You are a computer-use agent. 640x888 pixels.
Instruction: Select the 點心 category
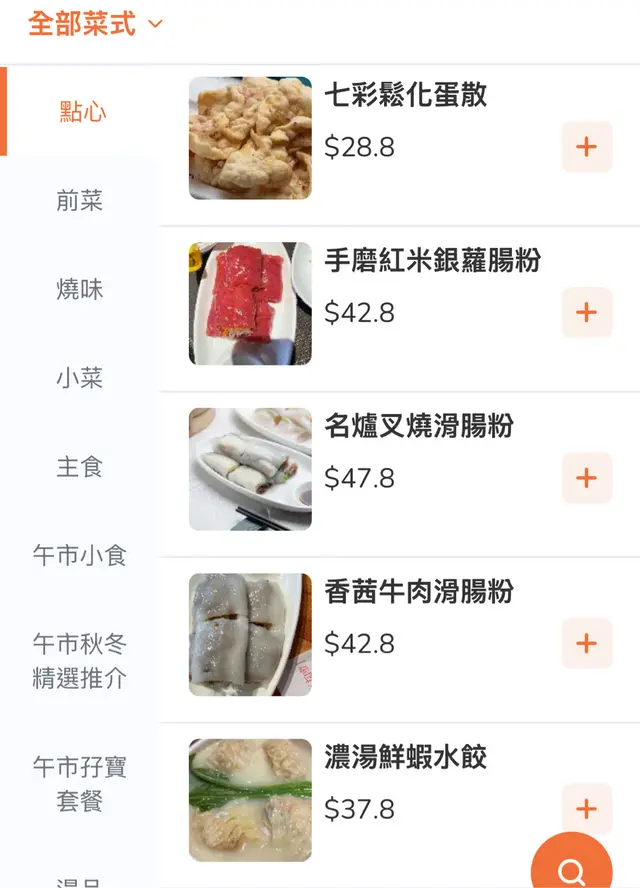coord(82,112)
